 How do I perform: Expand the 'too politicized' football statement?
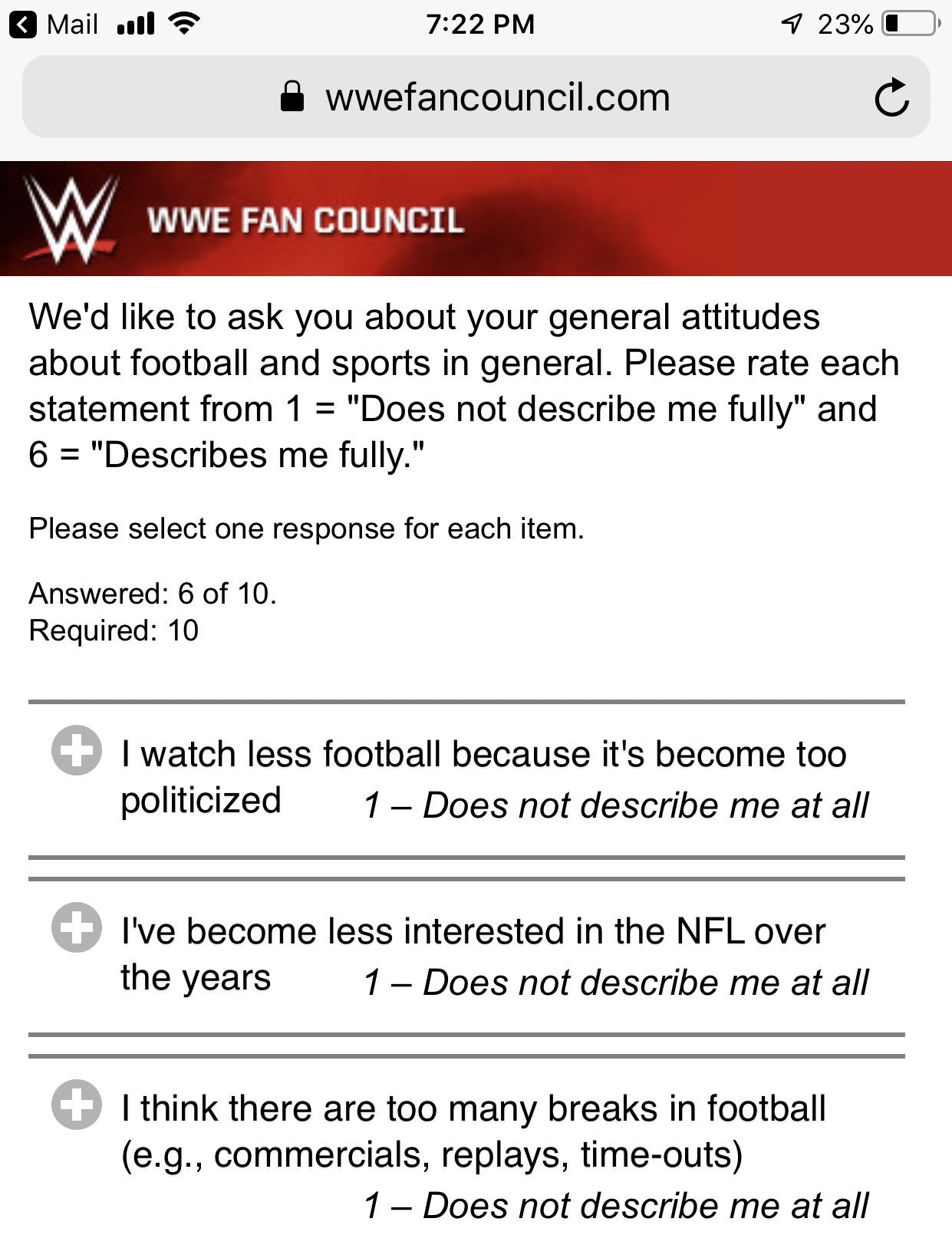77,750
